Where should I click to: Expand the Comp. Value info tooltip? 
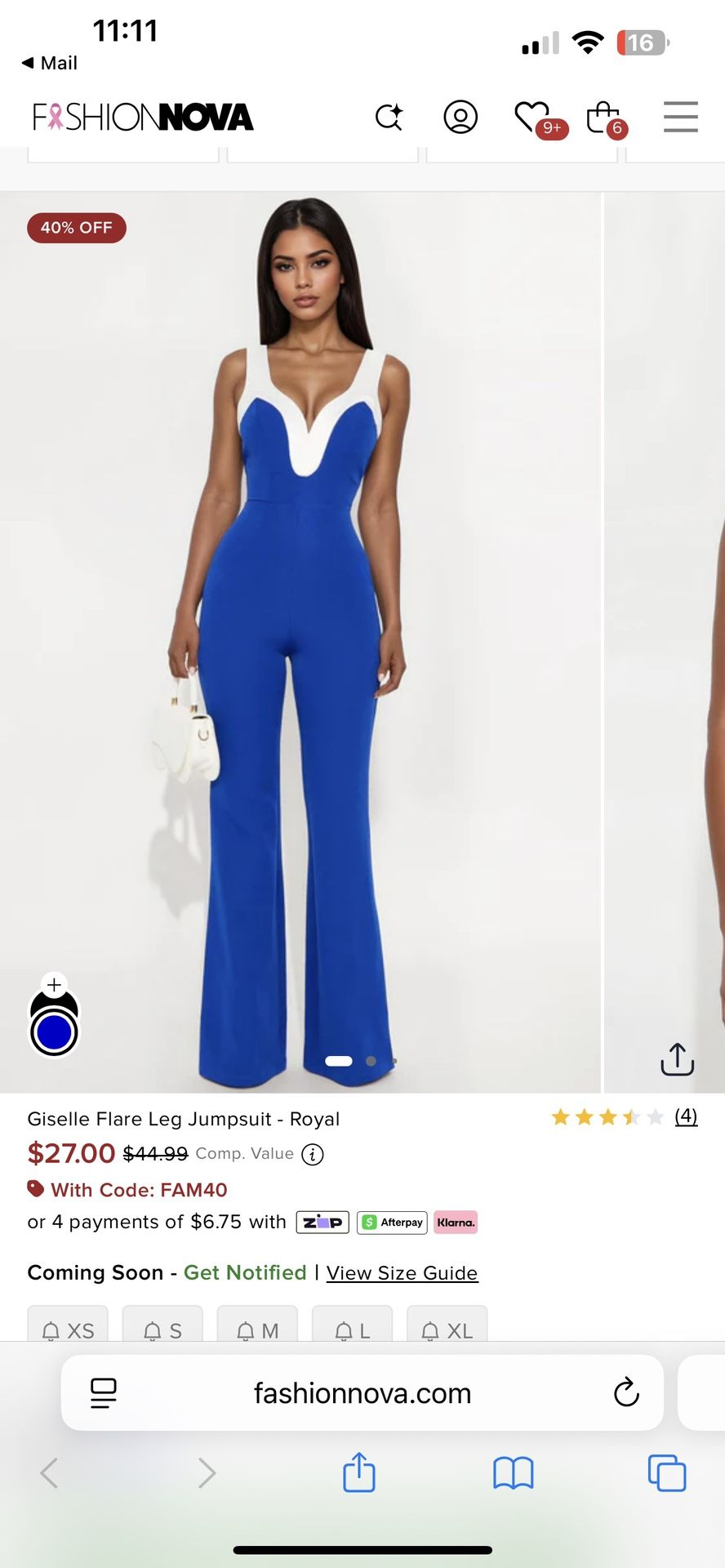311,1154
